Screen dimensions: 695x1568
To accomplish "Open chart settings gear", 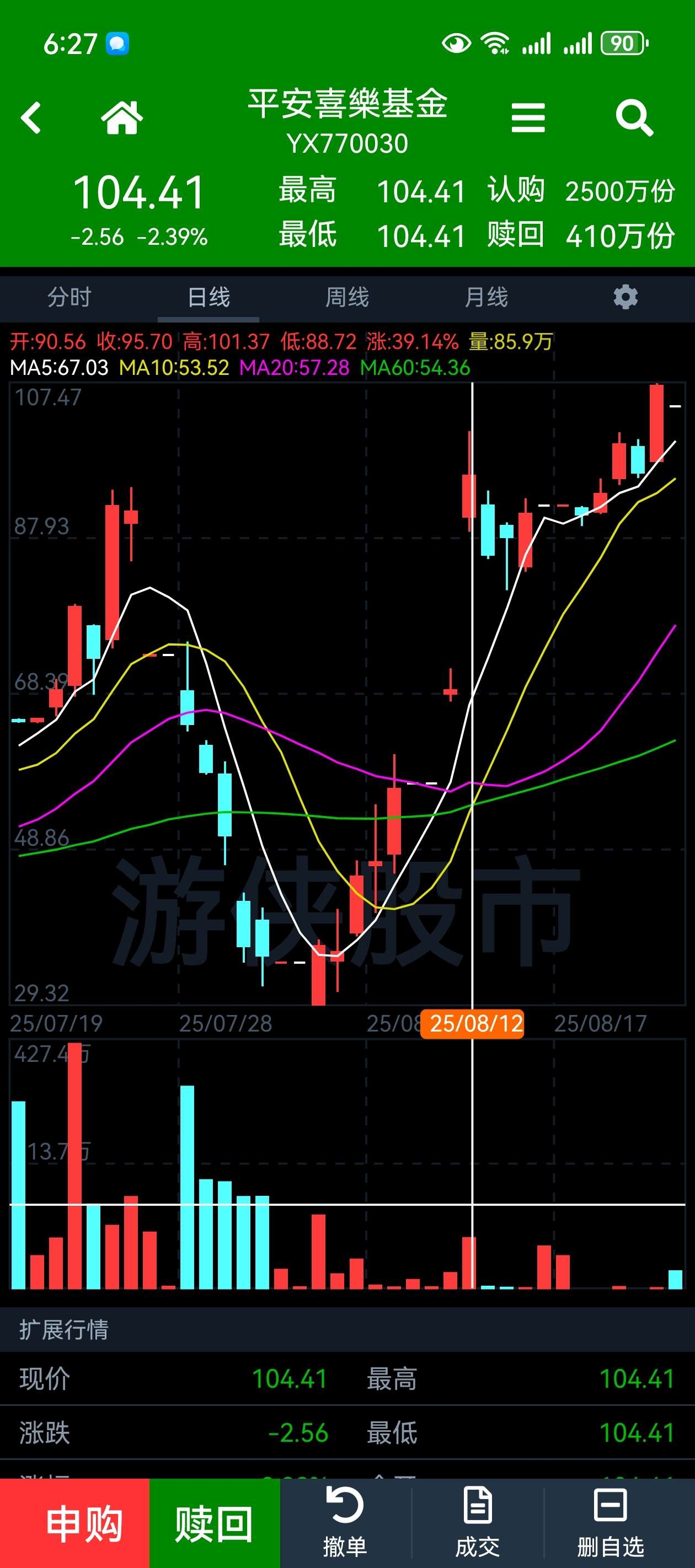I will (625, 298).
